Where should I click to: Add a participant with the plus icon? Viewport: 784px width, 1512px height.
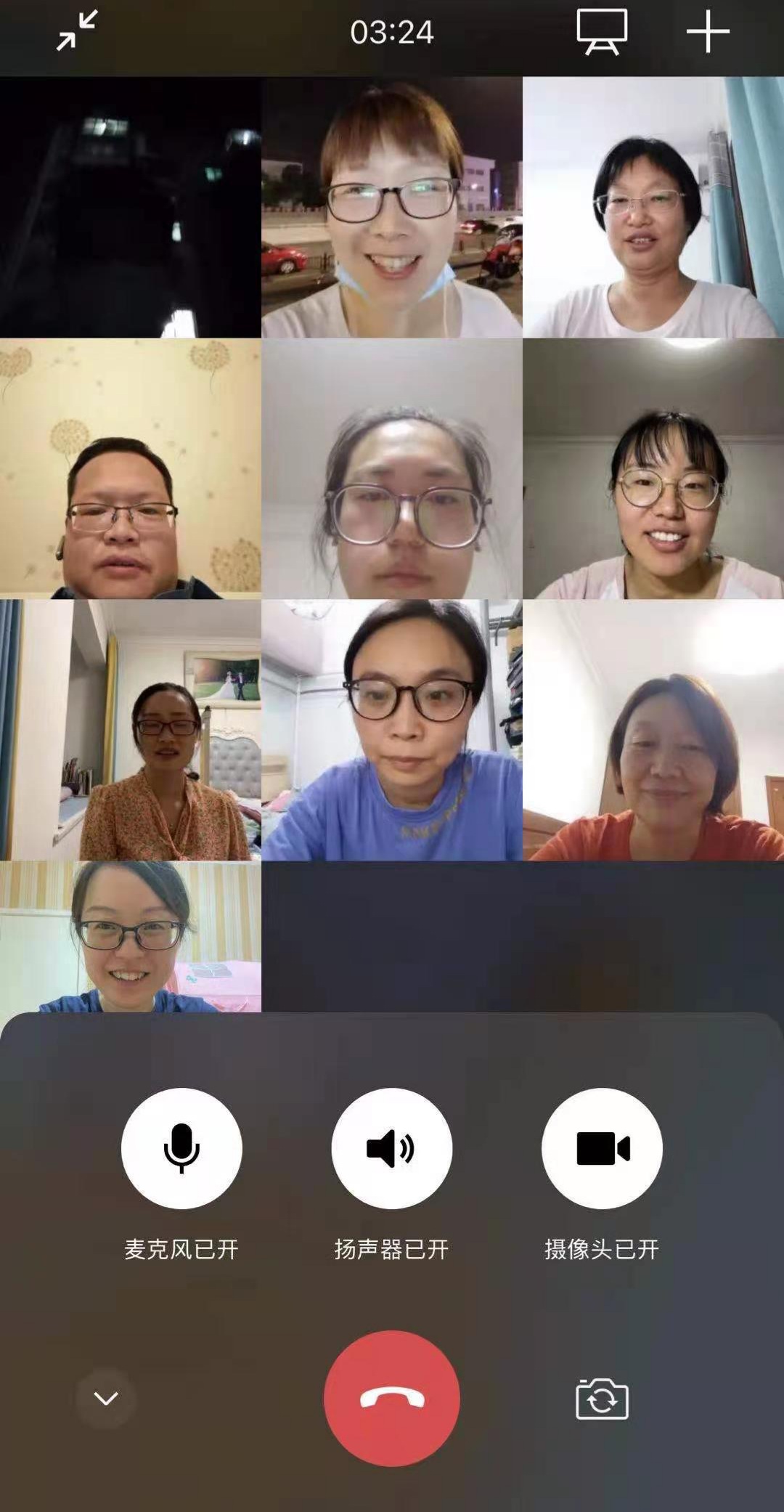click(x=707, y=32)
